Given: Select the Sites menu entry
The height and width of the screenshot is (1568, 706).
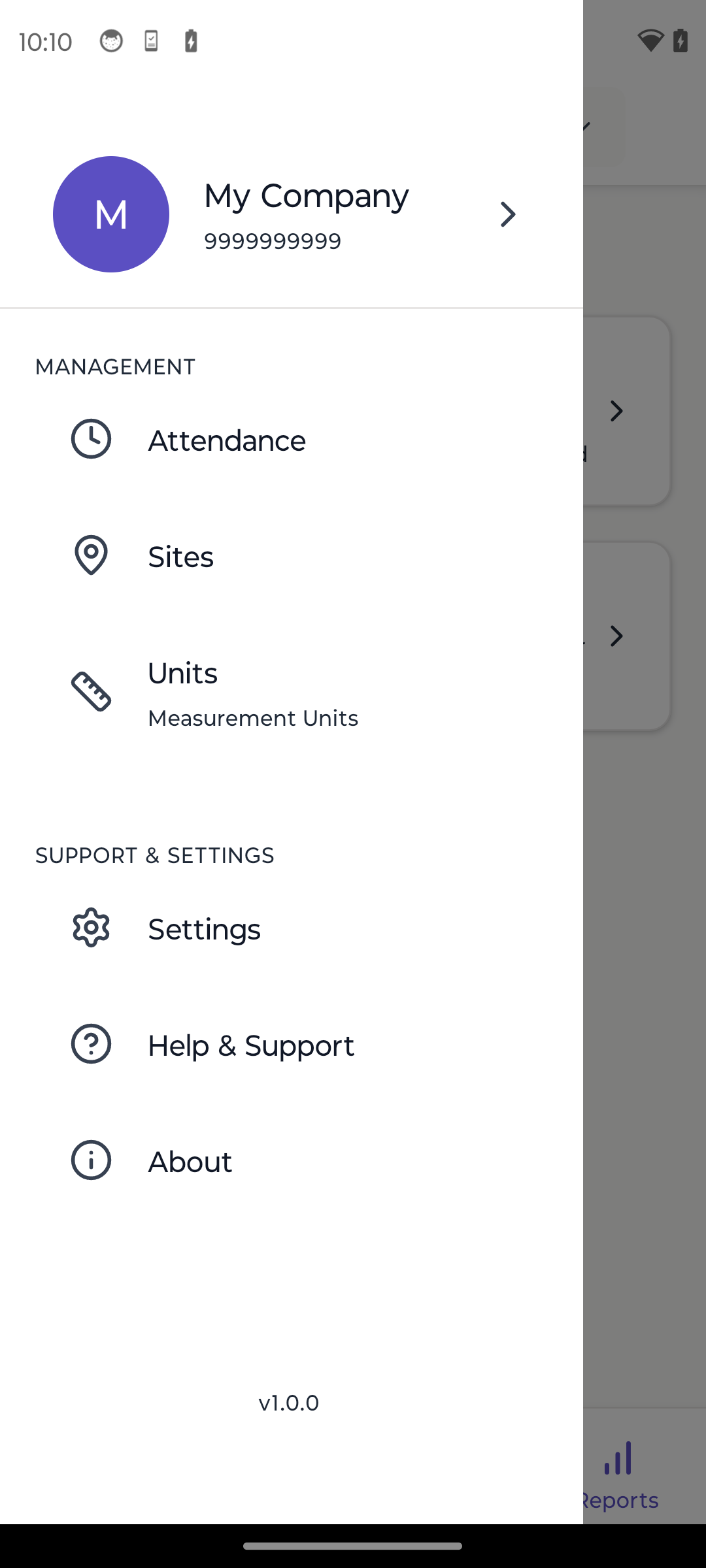Looking at the screenshot, I should 181,557.
